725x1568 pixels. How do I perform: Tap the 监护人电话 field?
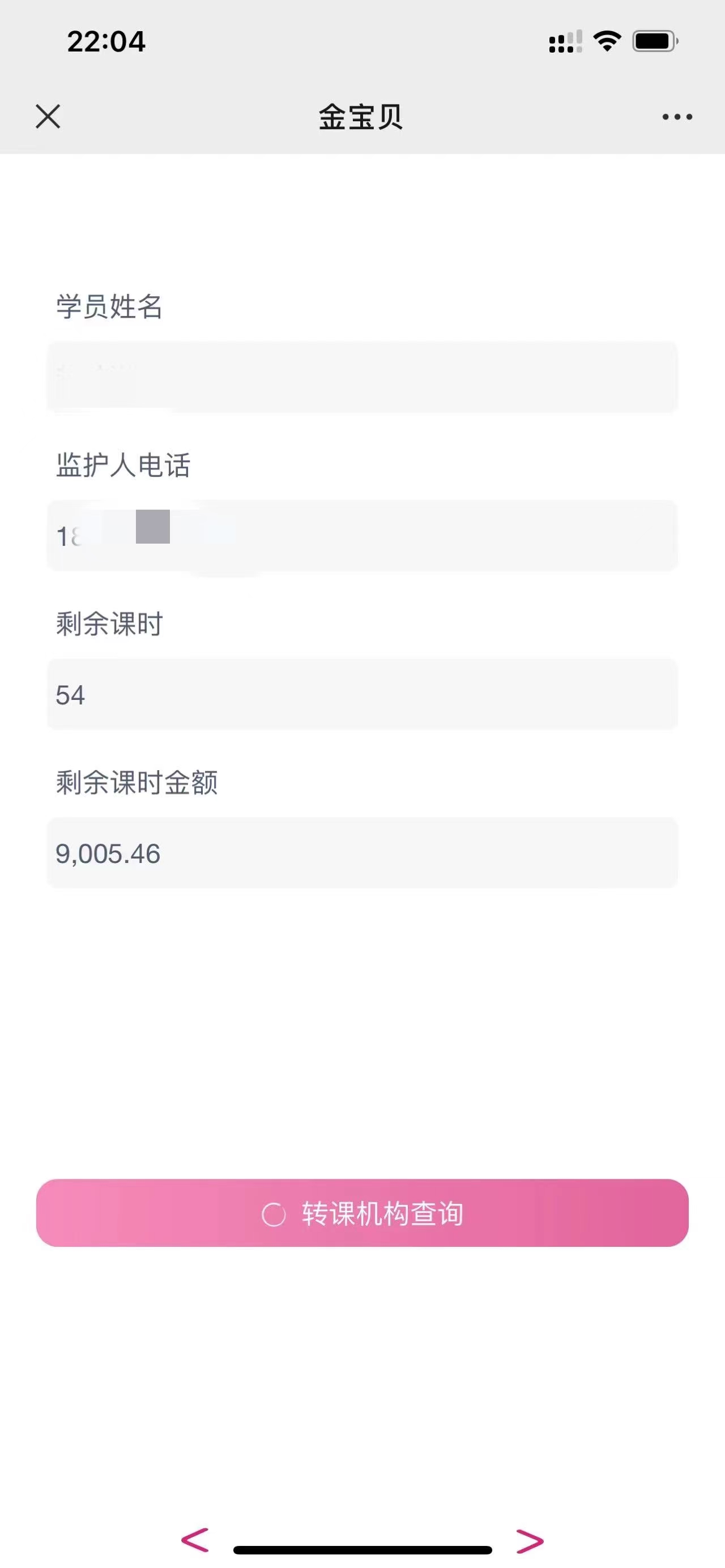[362, 536]
